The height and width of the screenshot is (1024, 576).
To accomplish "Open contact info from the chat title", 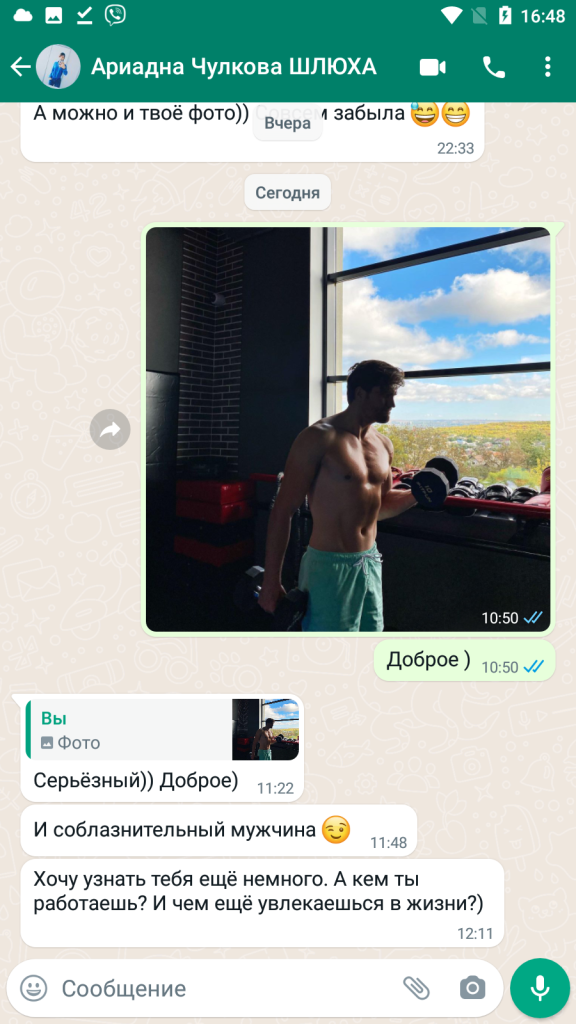I will point(233,67).
